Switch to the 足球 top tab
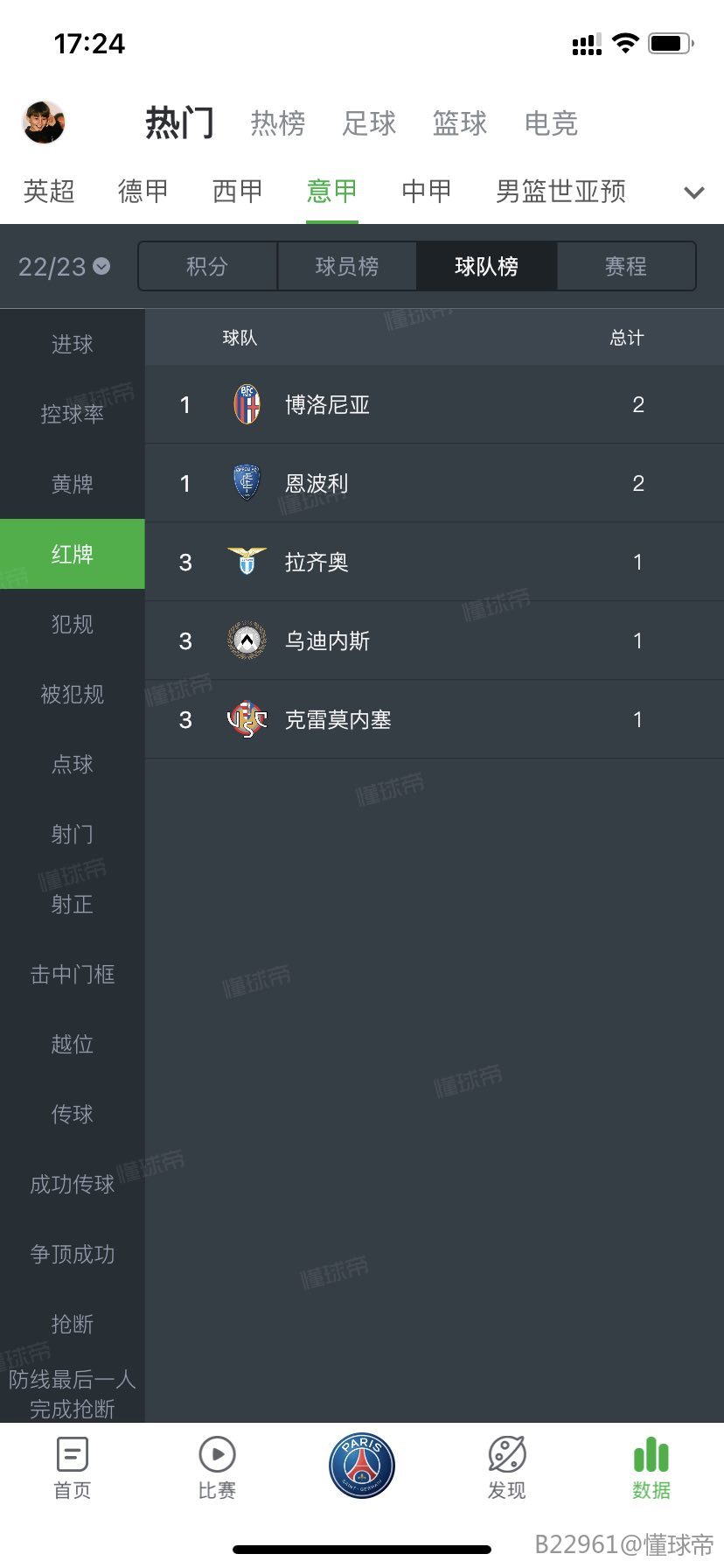This screenshot has width=724, height=1568. 369,123
